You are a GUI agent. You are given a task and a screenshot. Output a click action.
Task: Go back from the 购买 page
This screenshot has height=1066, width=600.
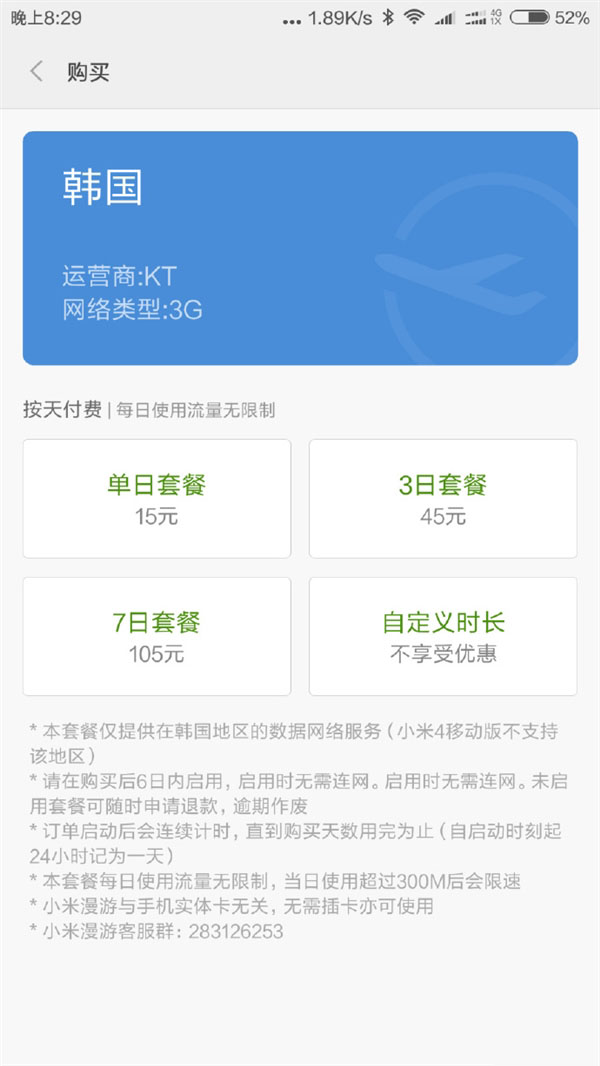click(37, 71)
